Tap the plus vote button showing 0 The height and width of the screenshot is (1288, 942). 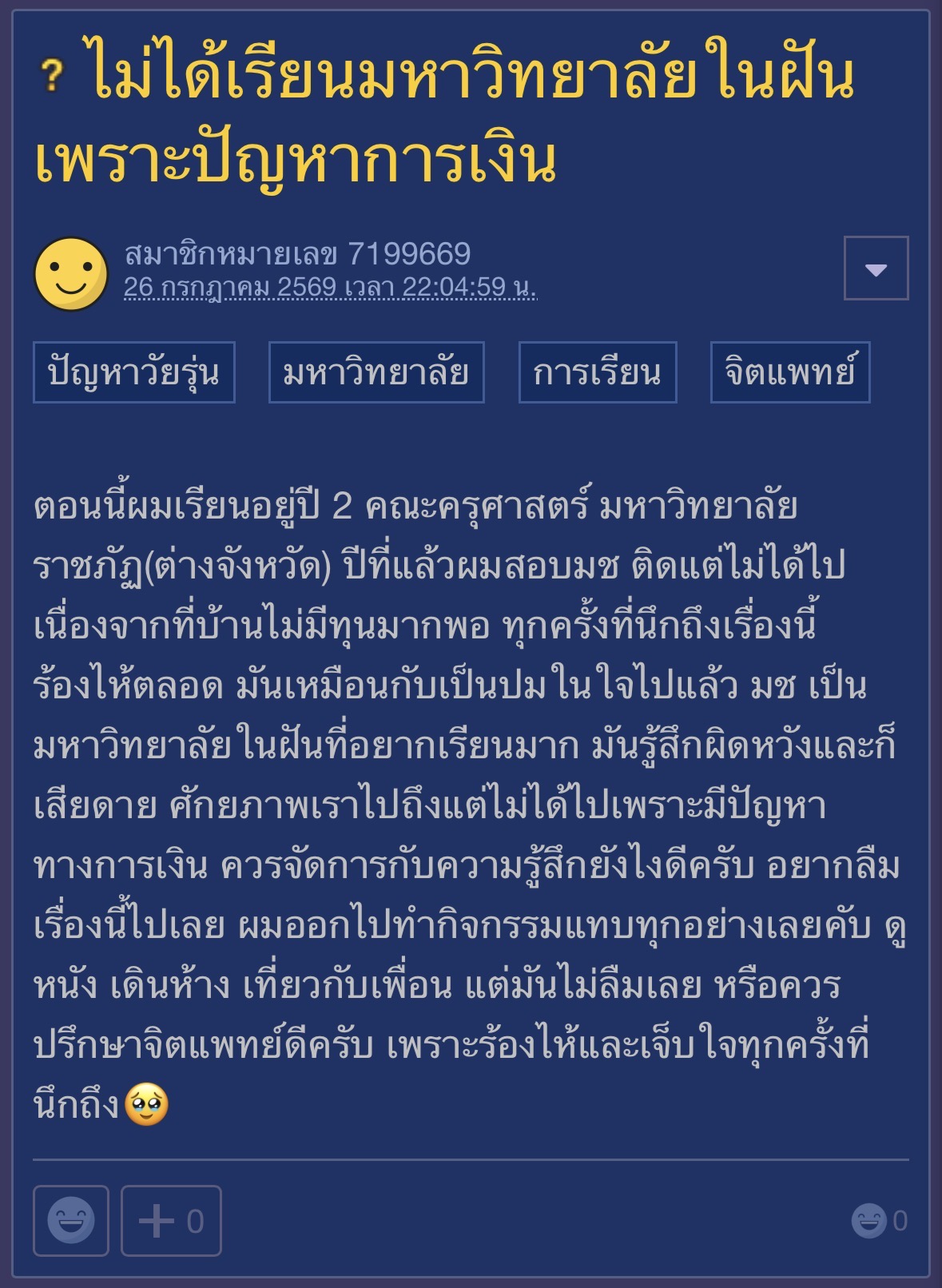click(171, 1221)
